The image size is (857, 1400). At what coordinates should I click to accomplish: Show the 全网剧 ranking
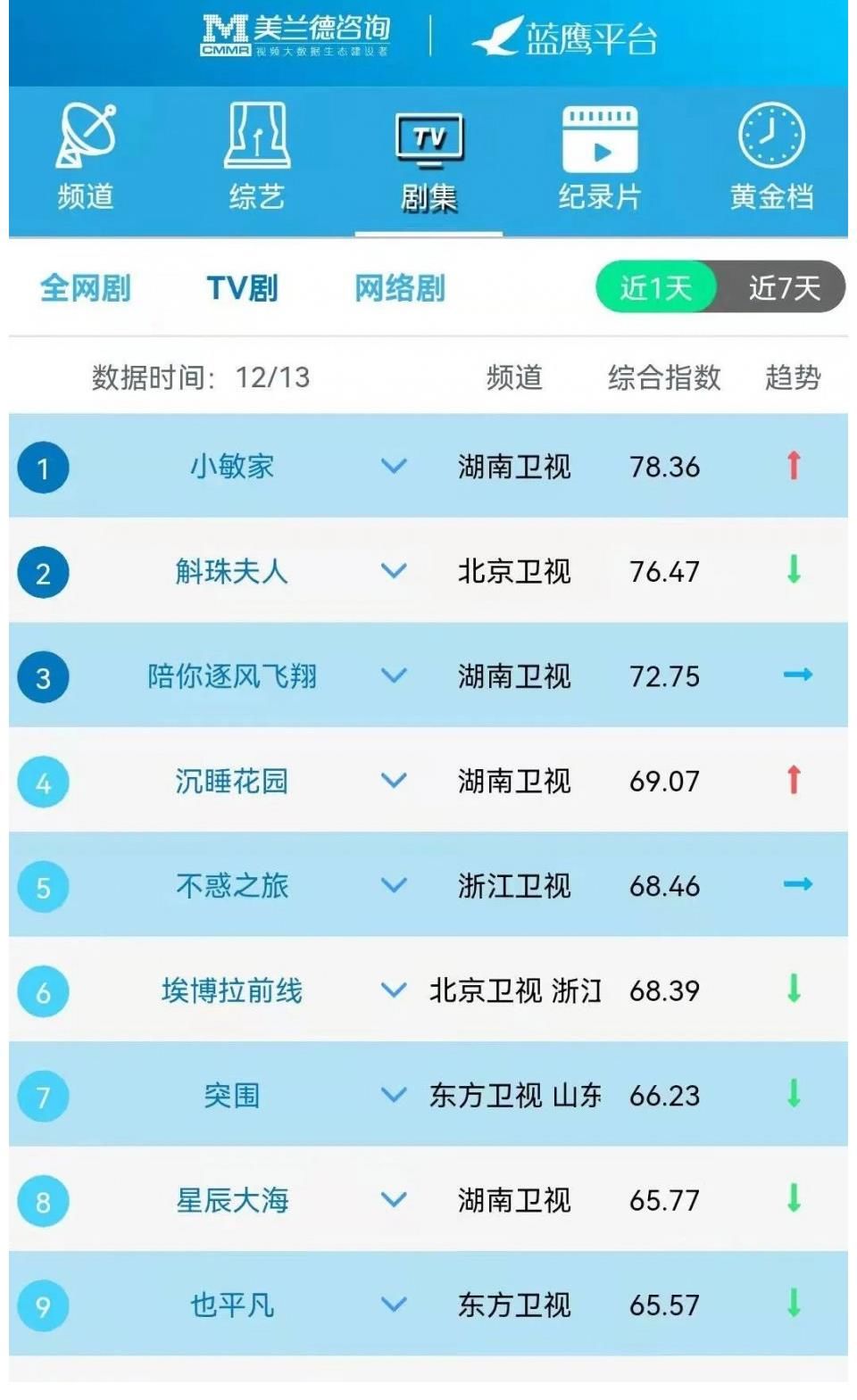pos(86,288)
